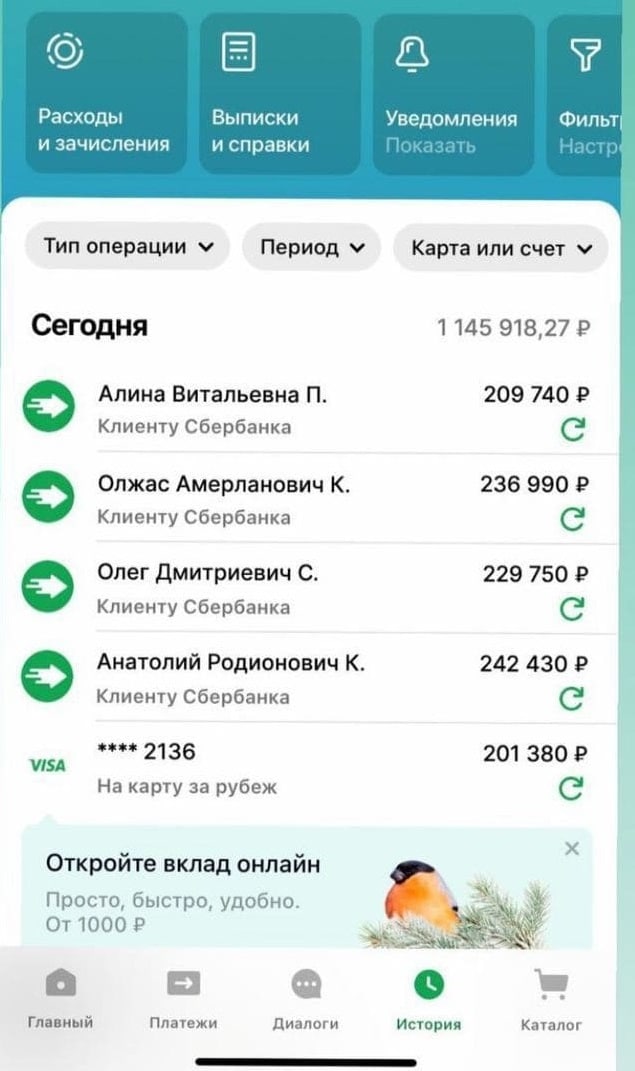Expand the Тип операции filter
The width and height of the screenshot is (635, 1071).
pyautogui.click(x=129, y=247)
